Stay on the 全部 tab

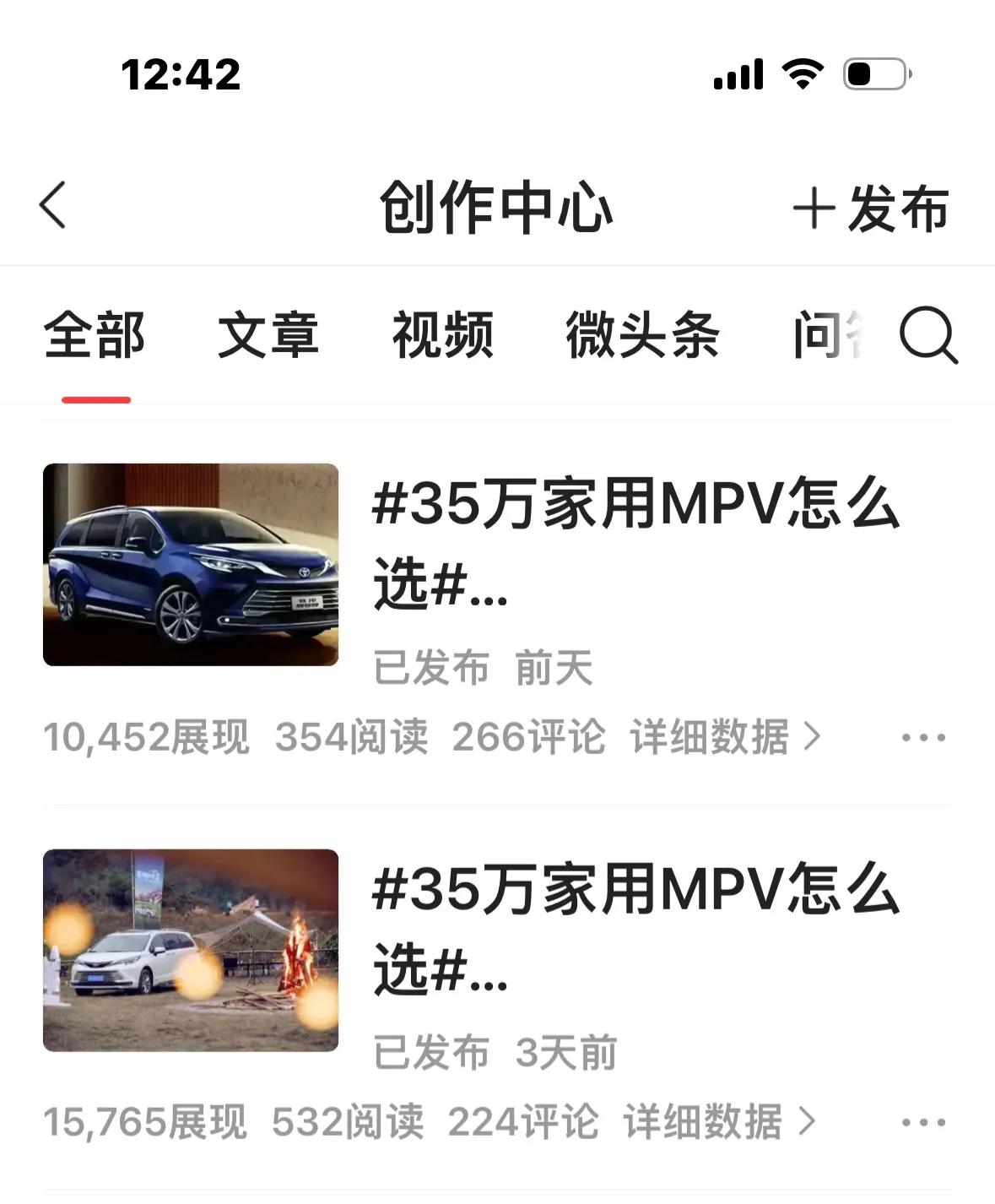tap(95, 336)
